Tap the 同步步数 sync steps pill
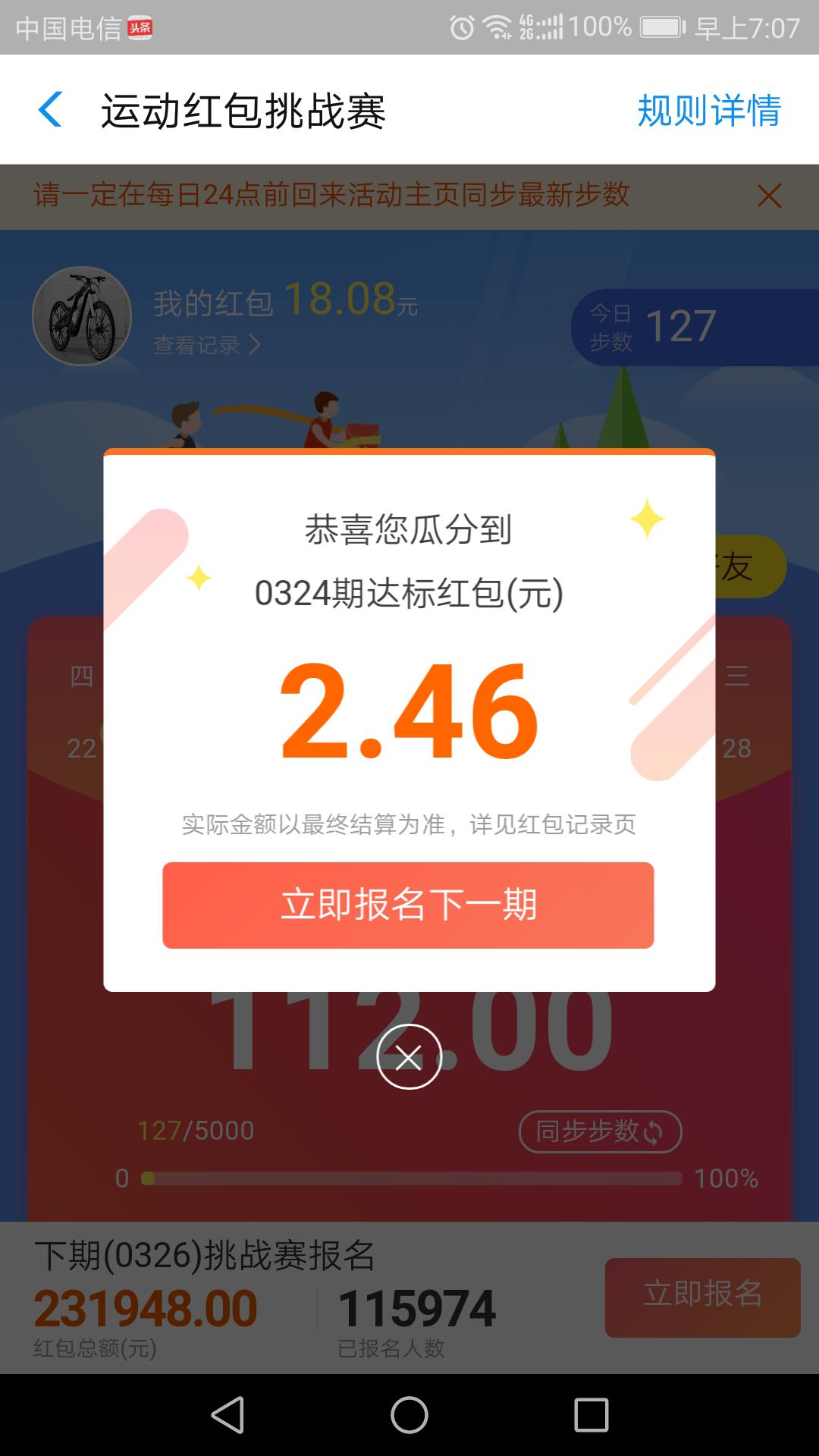This screenshot has height=1456, width=819. point(599,1130)
